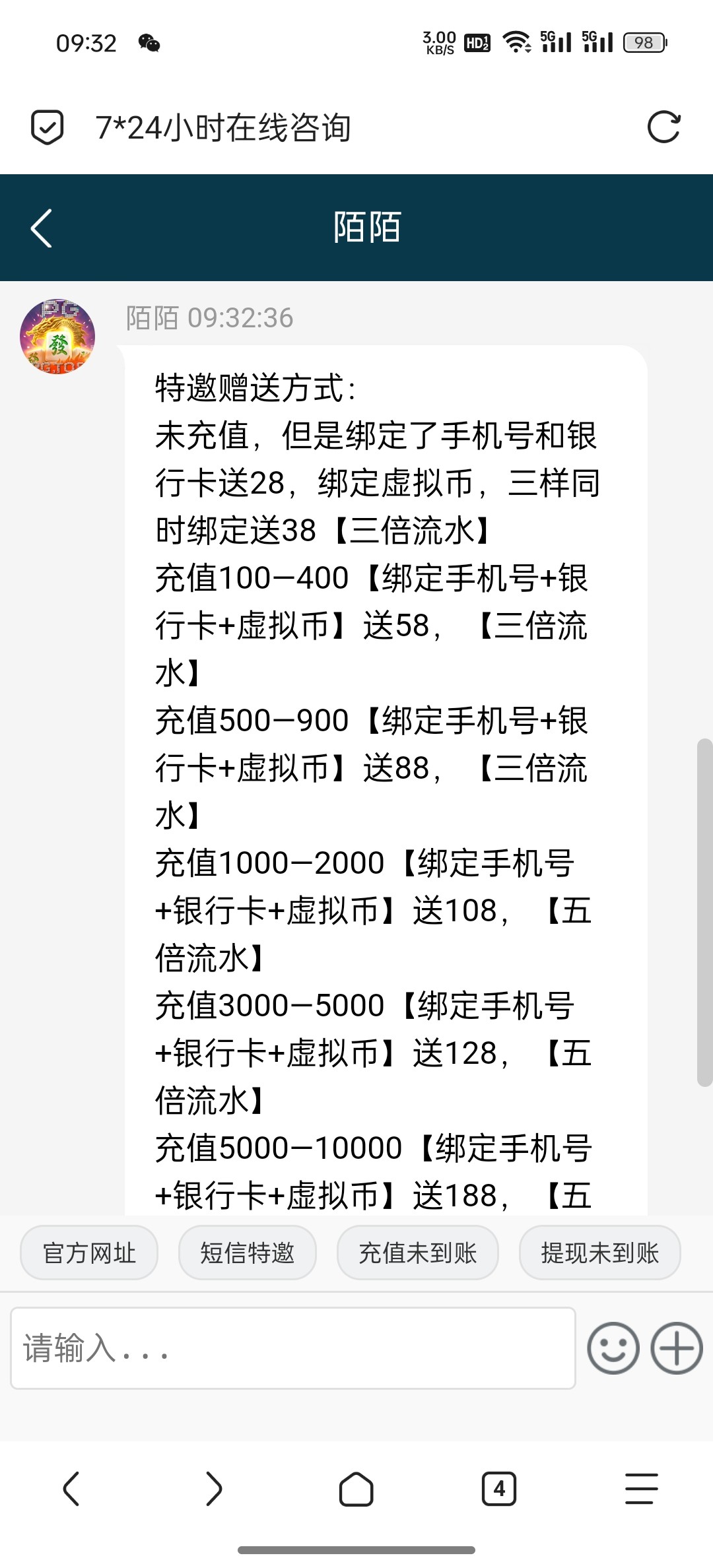The image size is (713, 1568).
Task: Pick the 提现未到账 quick reply chip
Action: tap(600, 1253)
